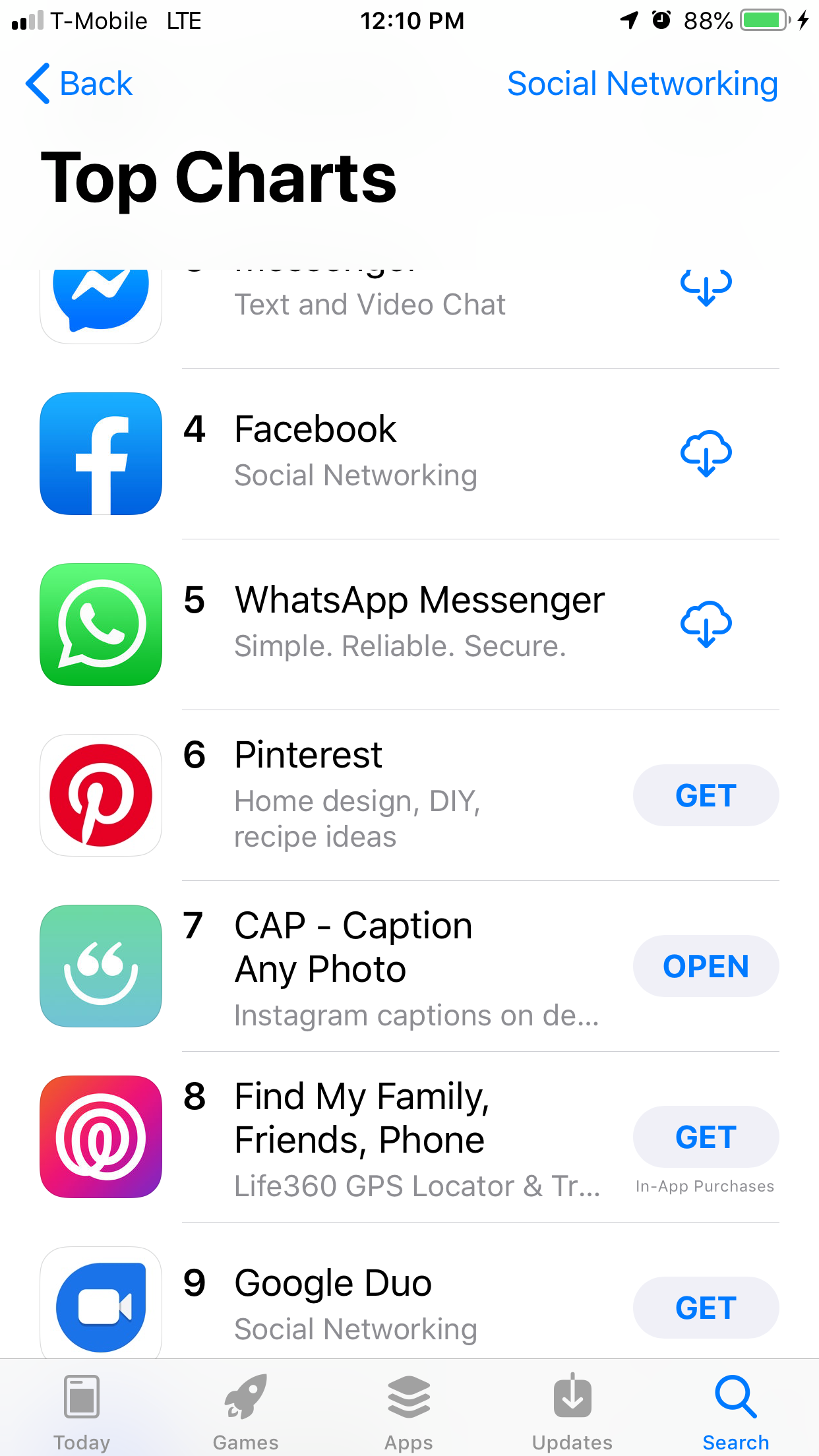
Task: Select the Search tab
Action: pyautogui.click(x=735, y=1411)
